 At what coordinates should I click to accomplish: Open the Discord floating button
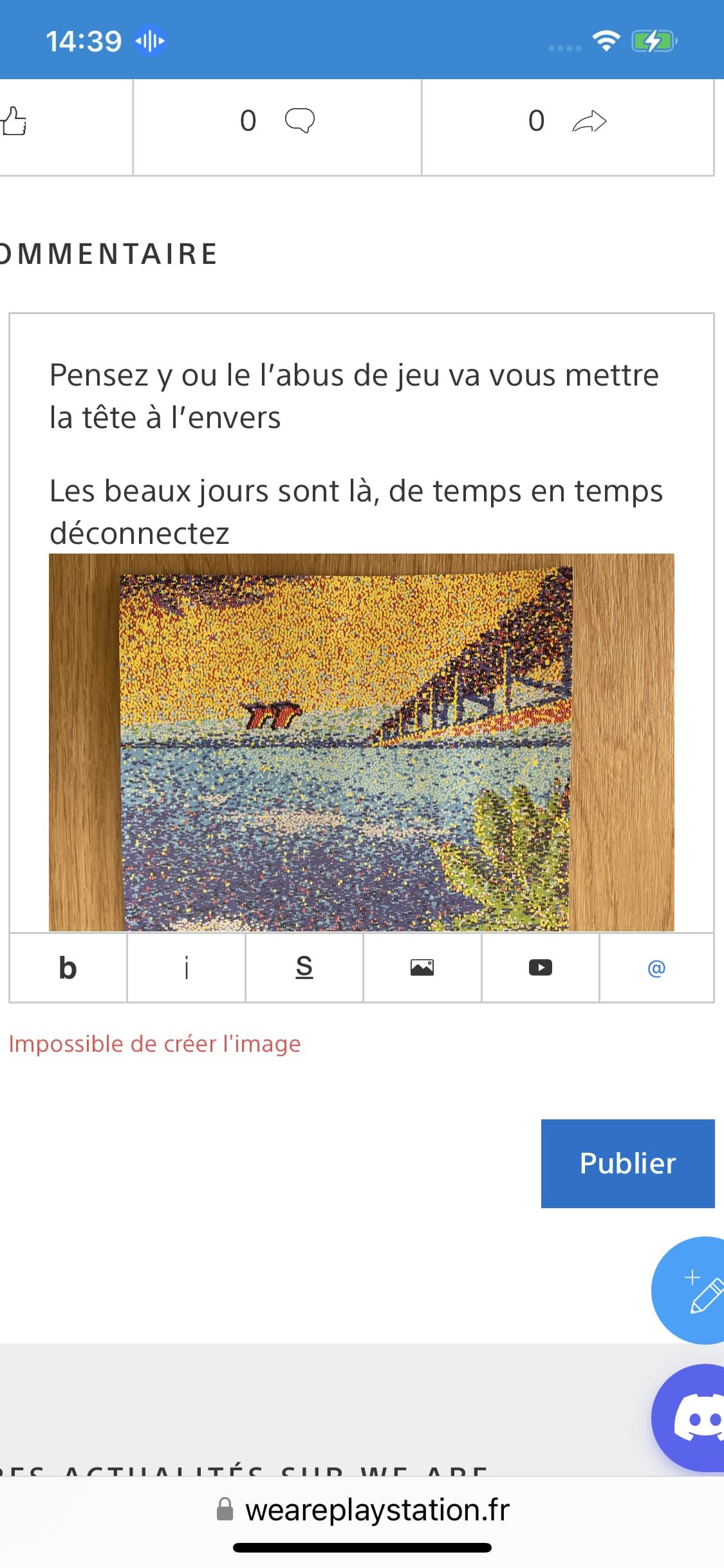tap(695, 1417)
